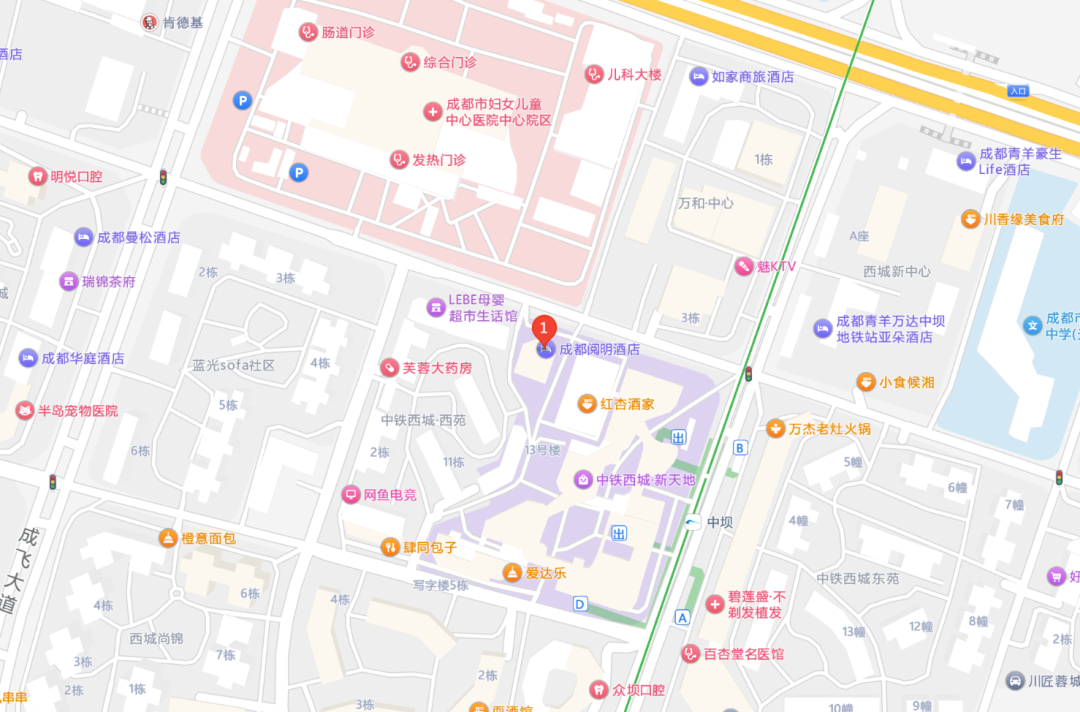Open 万杰老灶火锅 restaurant marker
The image size is (1080, 712).
coord(775,428)
